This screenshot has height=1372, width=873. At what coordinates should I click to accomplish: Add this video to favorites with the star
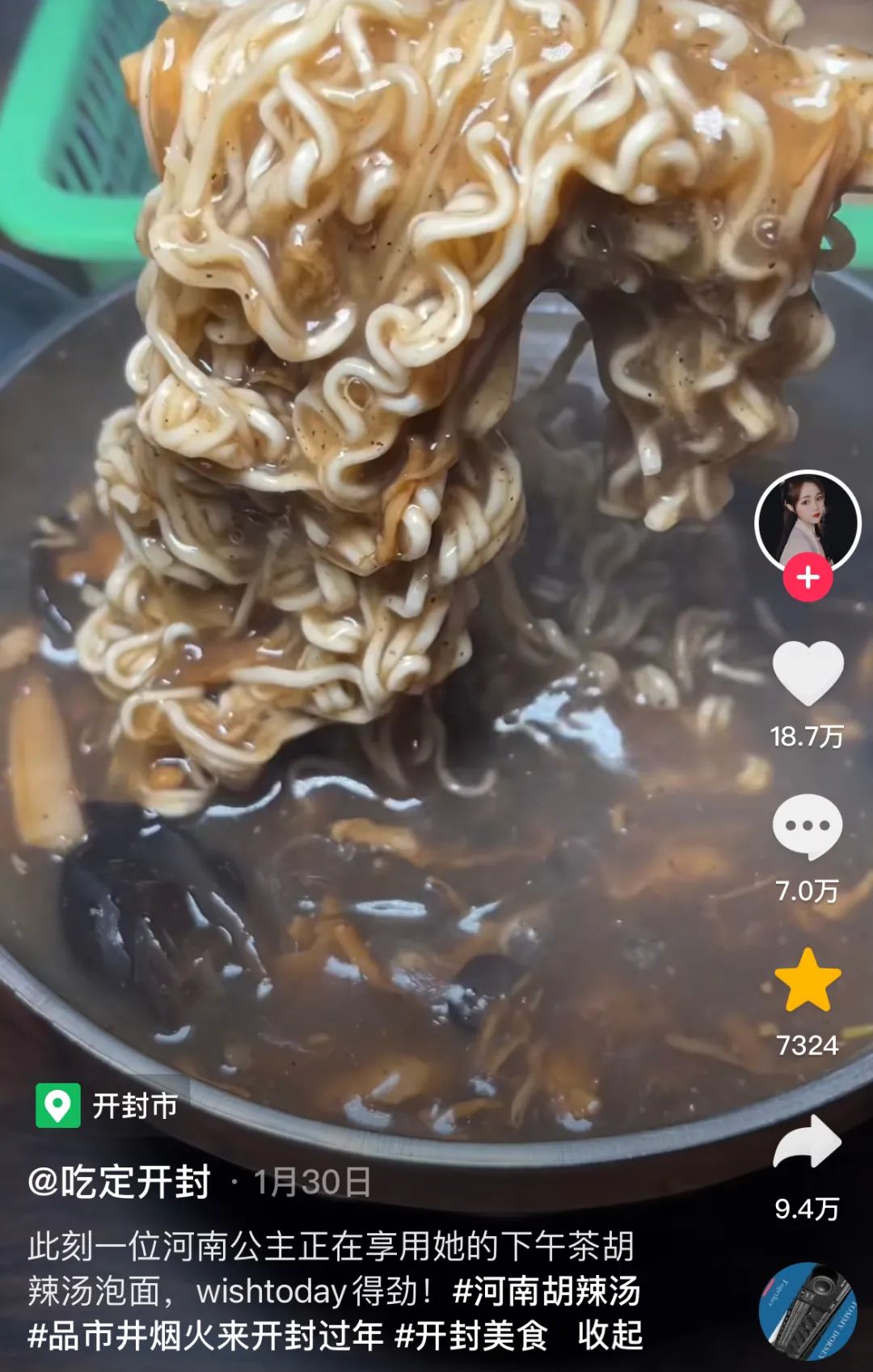point(808,980)
